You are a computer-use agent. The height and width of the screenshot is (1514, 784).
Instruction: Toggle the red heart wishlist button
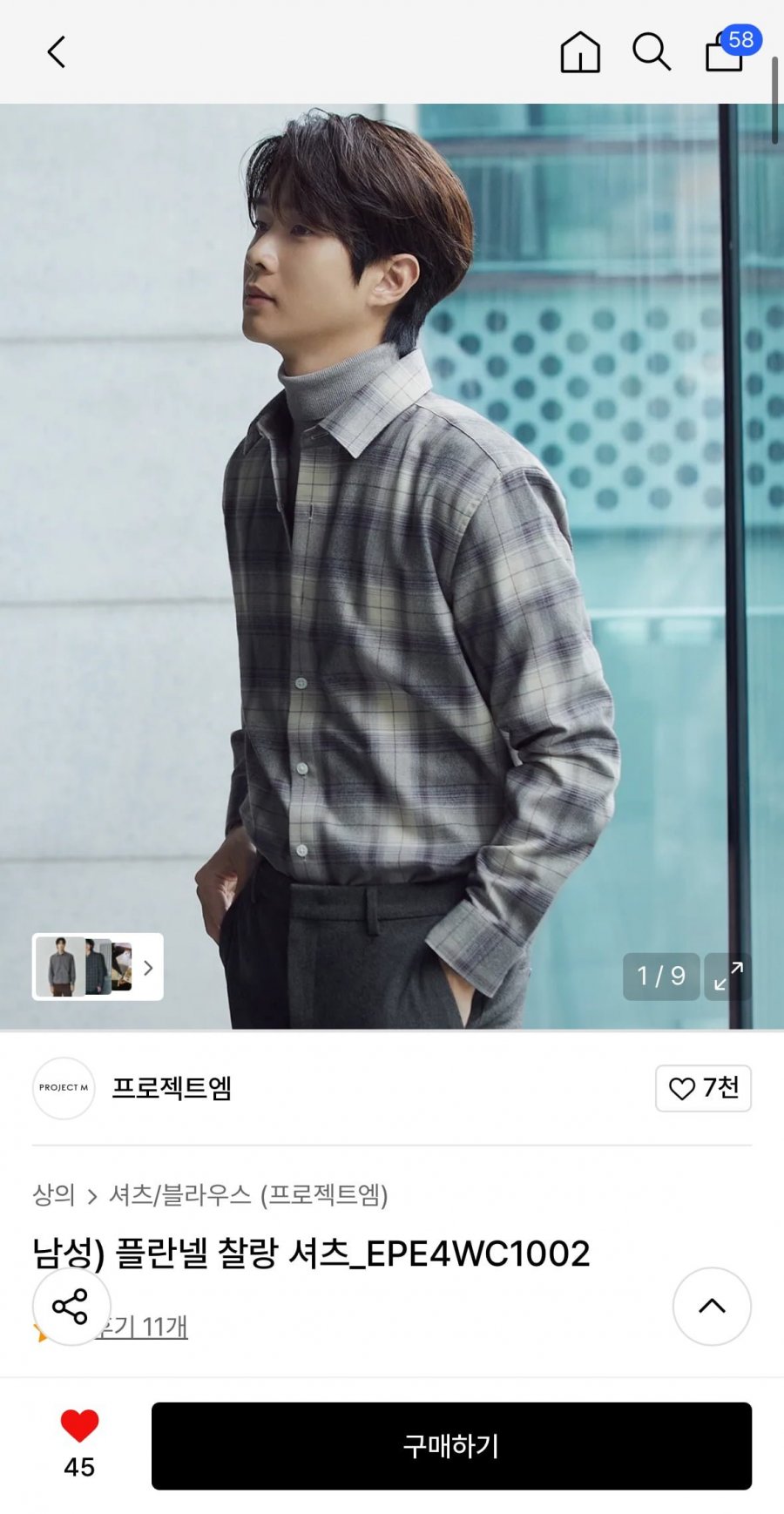79,1427
